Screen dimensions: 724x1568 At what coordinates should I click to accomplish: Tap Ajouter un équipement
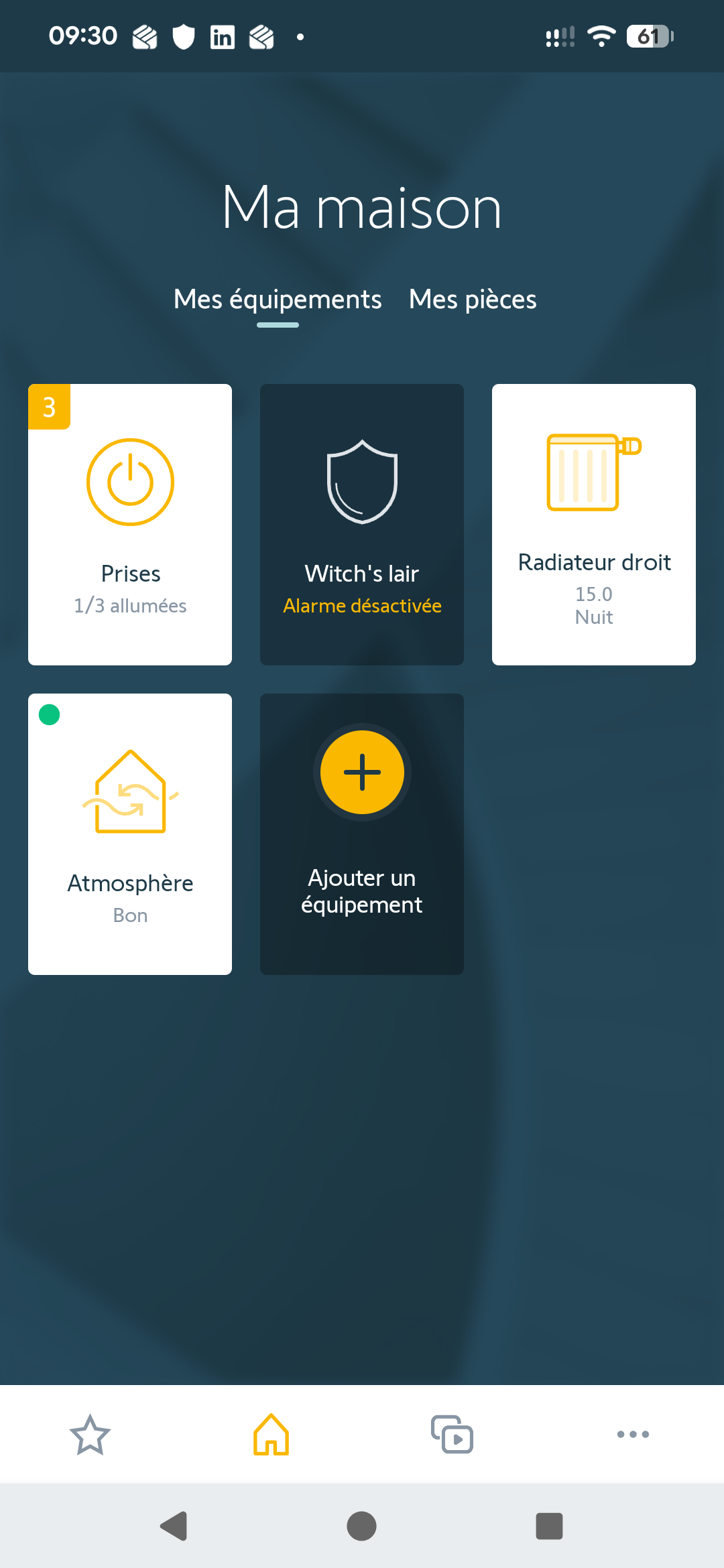coord(362,834)
